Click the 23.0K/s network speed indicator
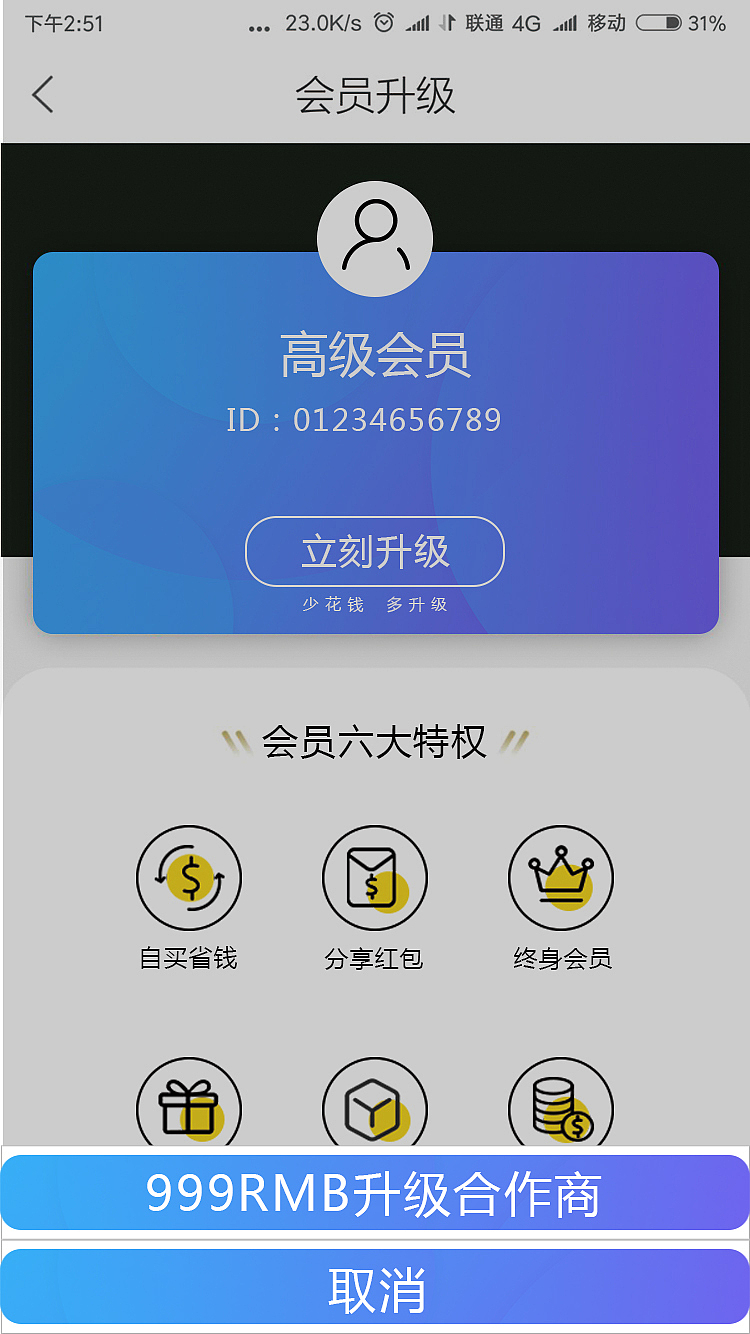Viewport: 750px width, 1334px height. click(322, 24)
